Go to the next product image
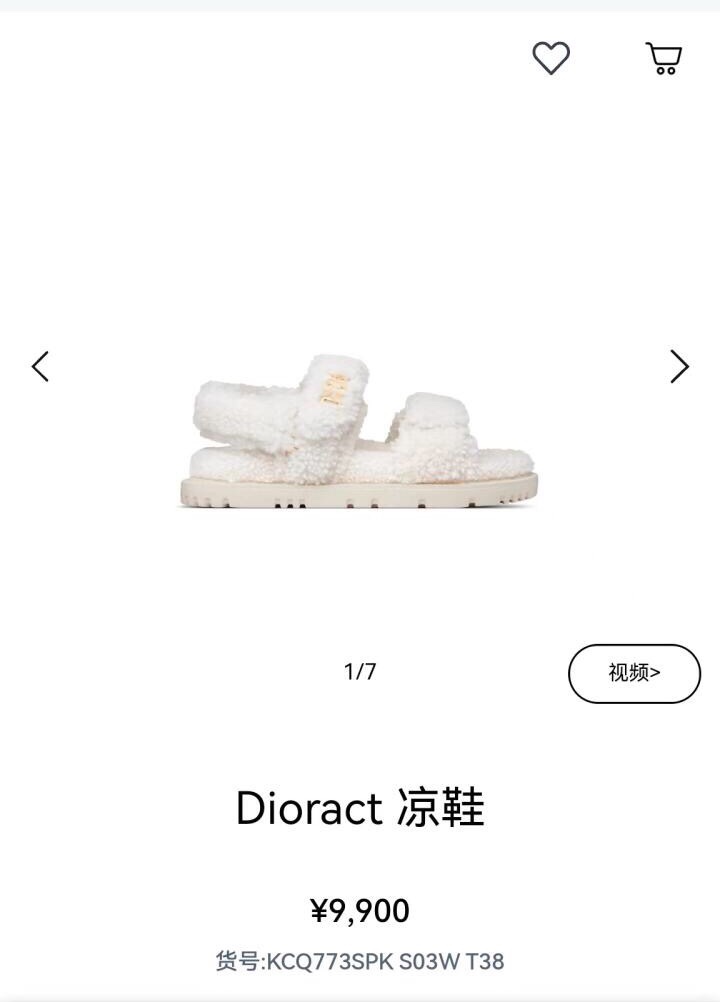The image size is (720, 1002). 679,367
